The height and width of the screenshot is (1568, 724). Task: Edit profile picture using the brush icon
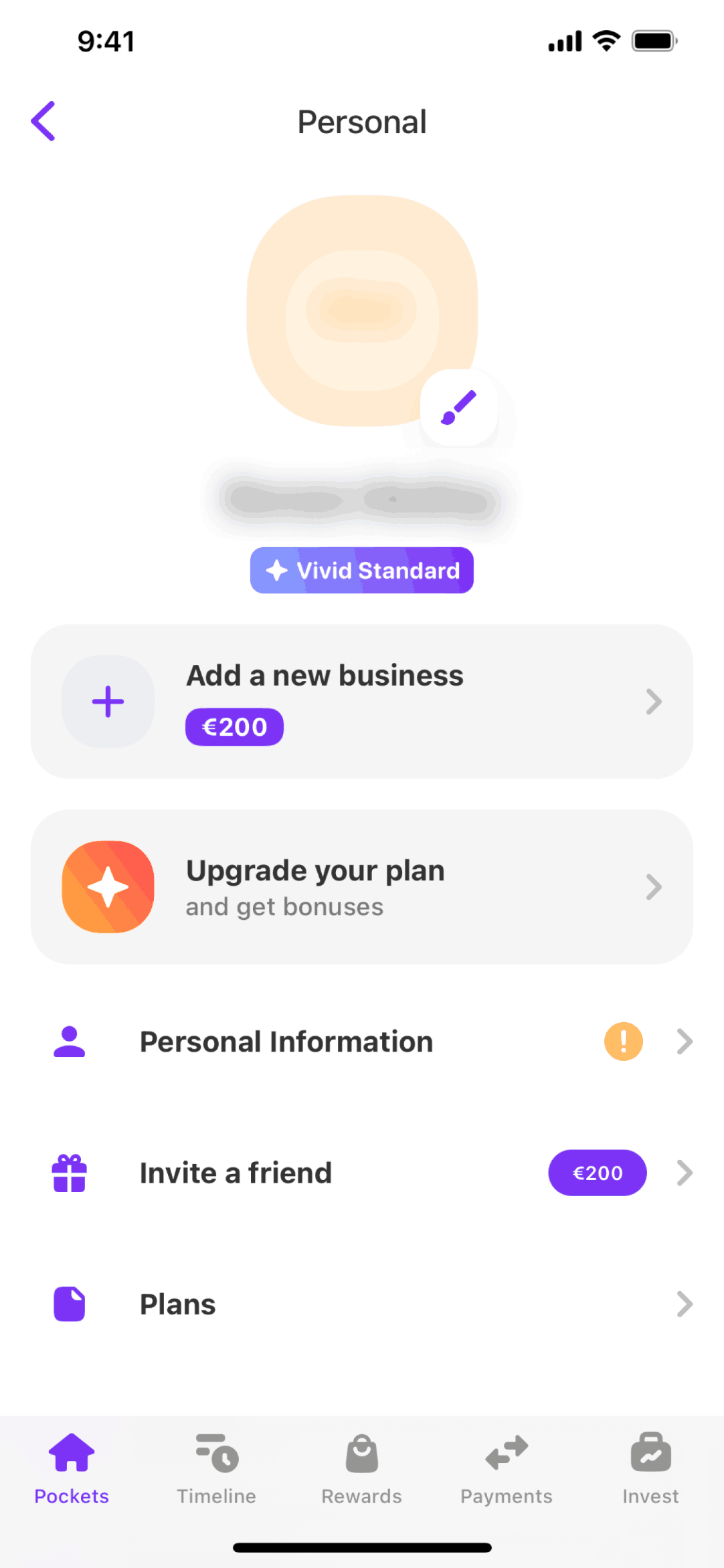(x=458, y=407)
